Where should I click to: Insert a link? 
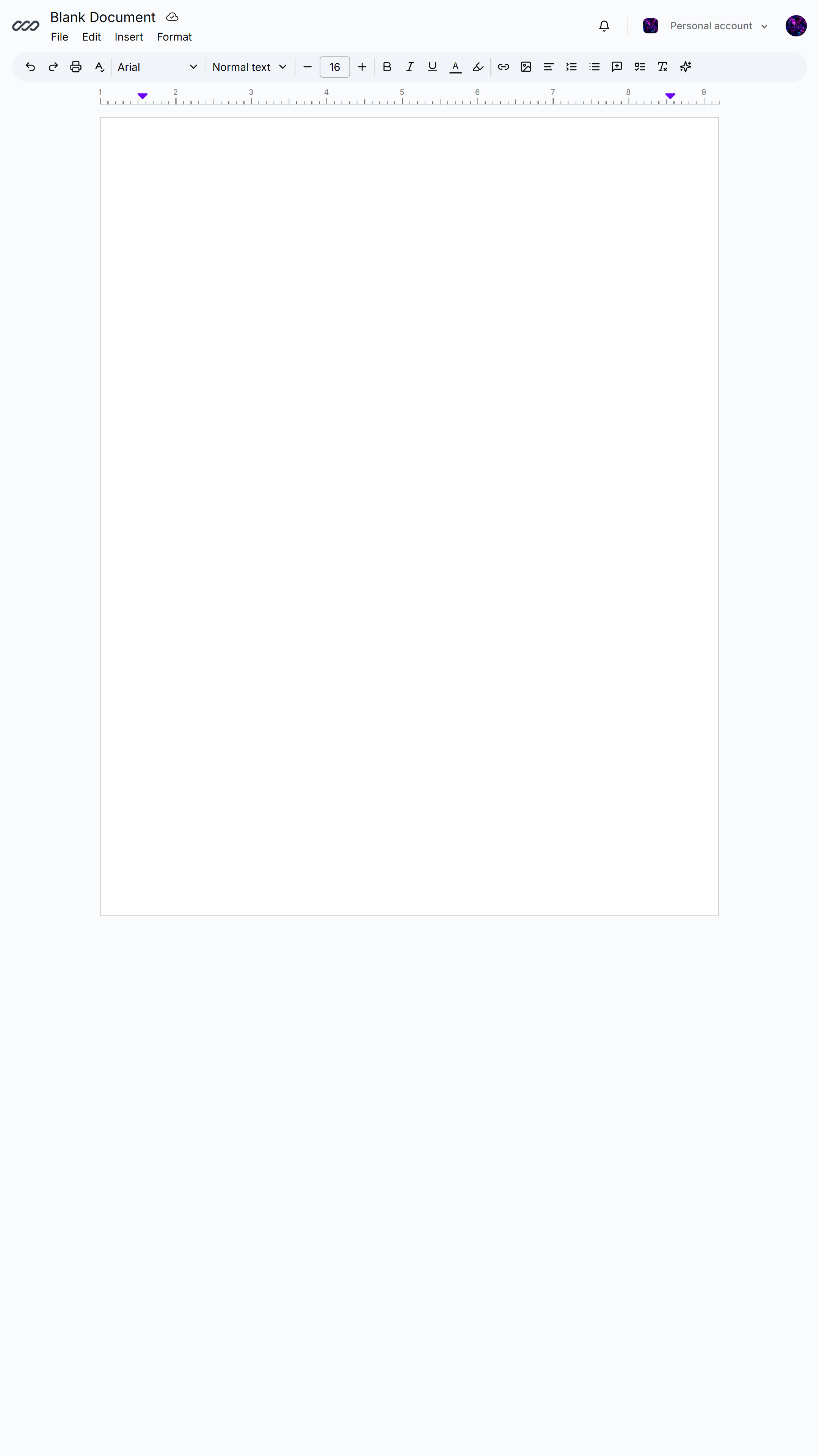pos(503,67)
